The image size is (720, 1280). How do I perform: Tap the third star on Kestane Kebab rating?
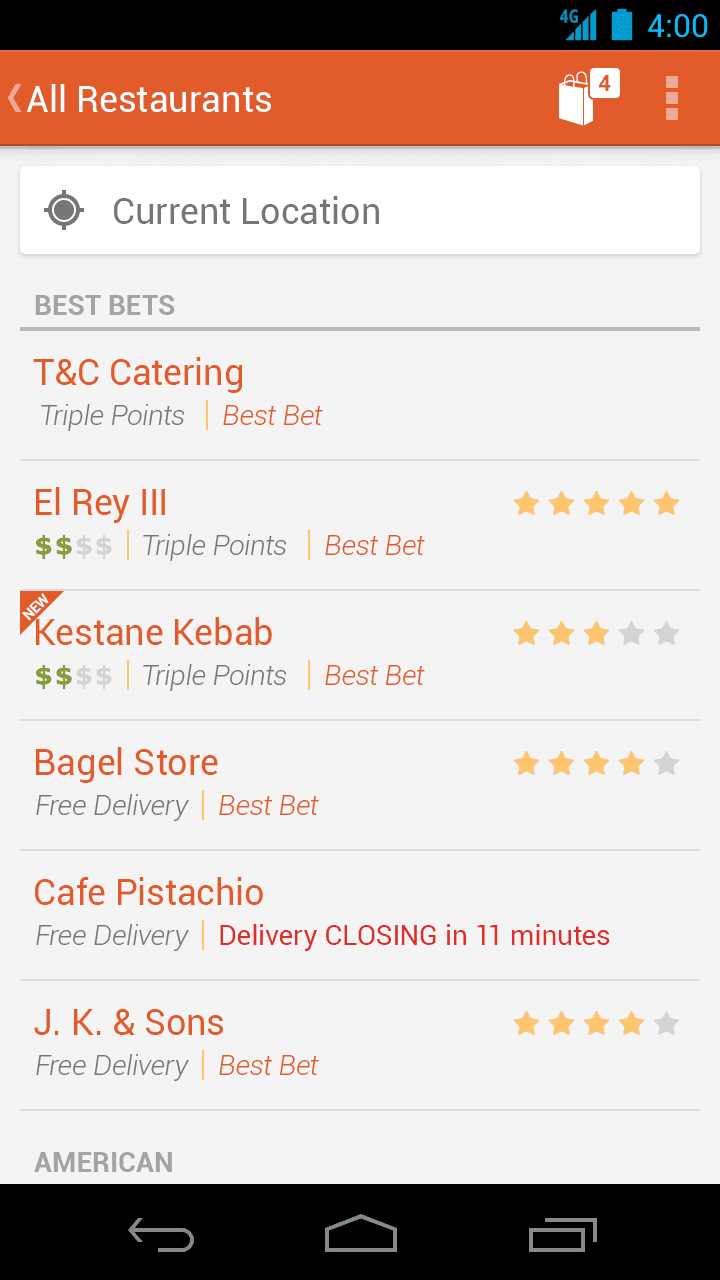(x=596, y=632)
